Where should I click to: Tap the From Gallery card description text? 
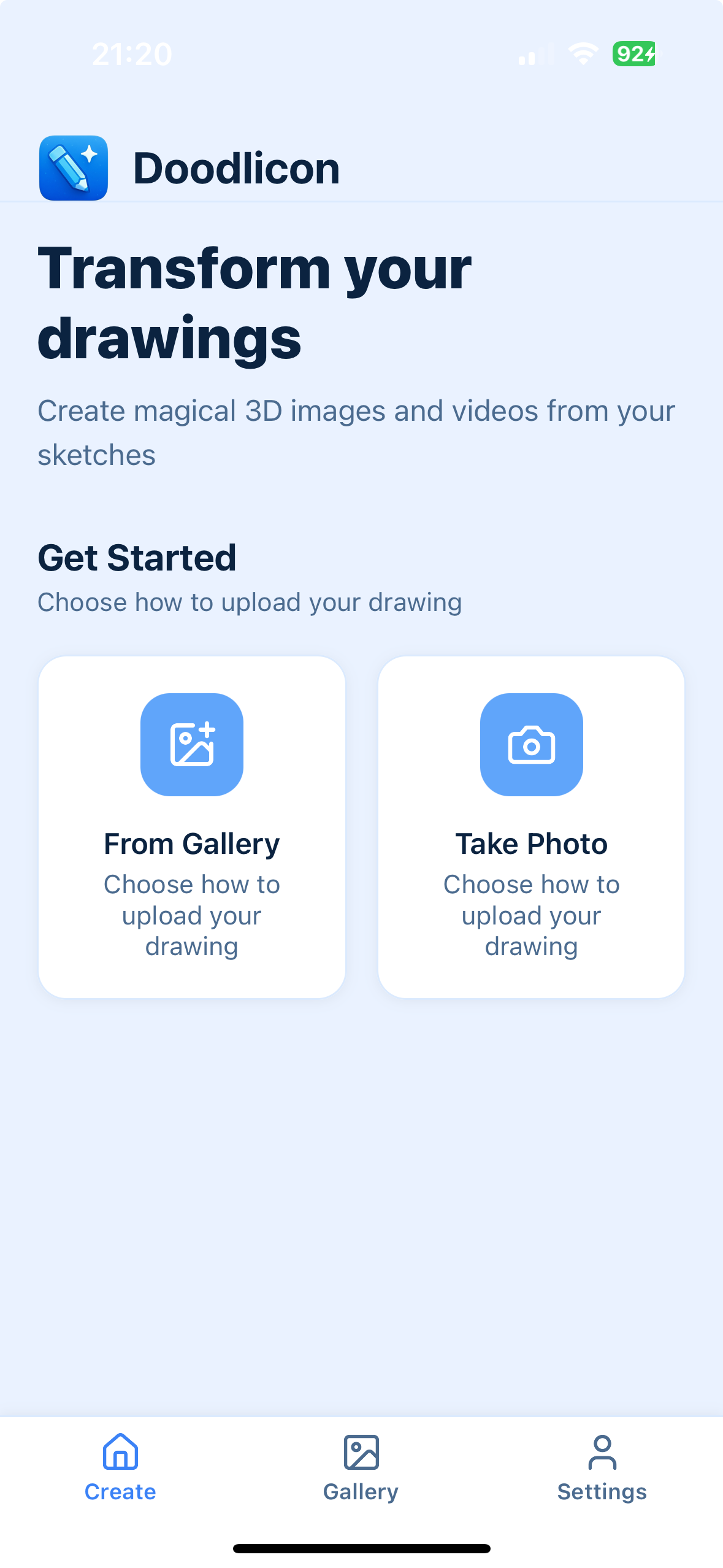click(x=192, y=915)
